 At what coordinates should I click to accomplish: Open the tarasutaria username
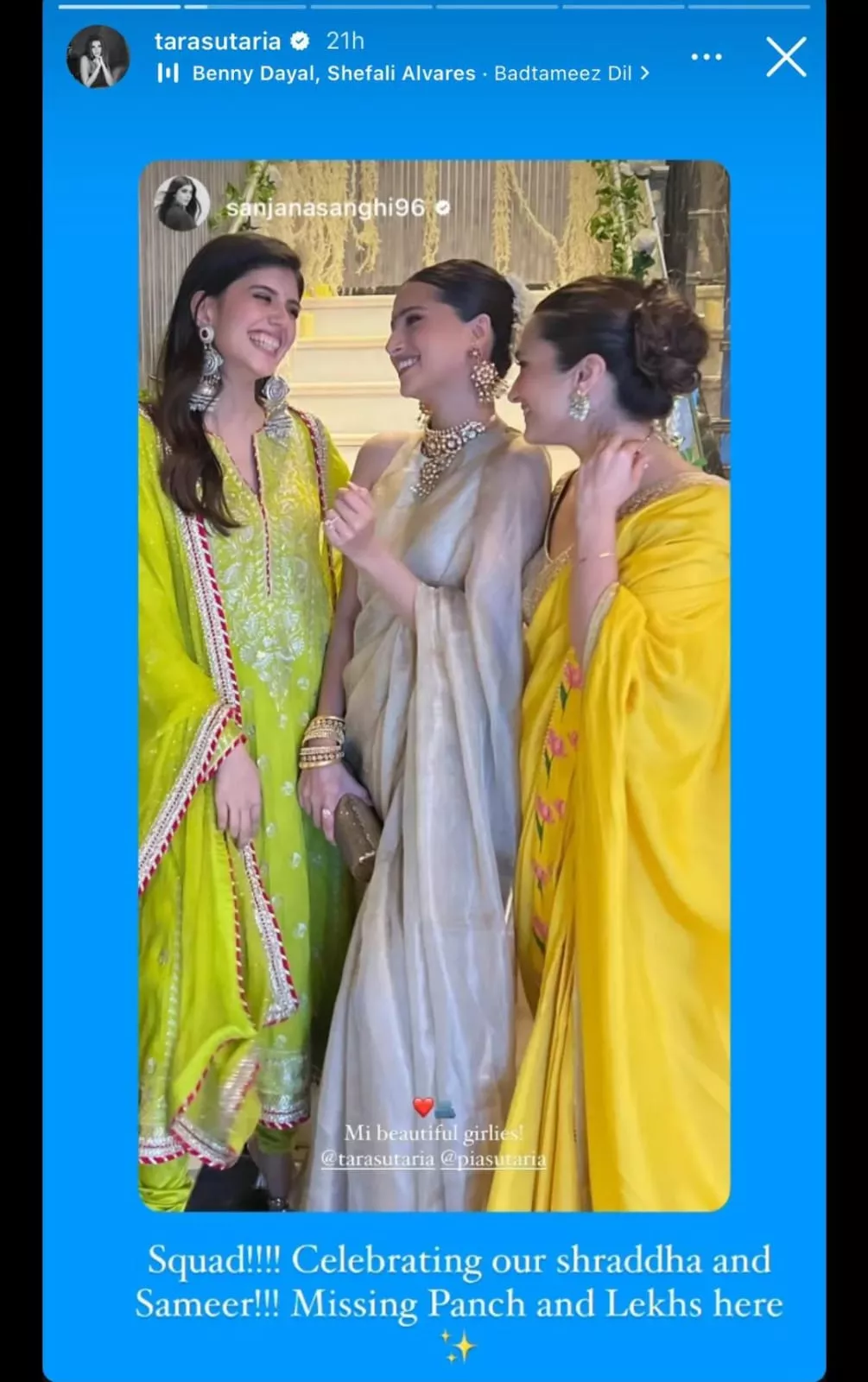pyautogui.click(x=218, y=41)
